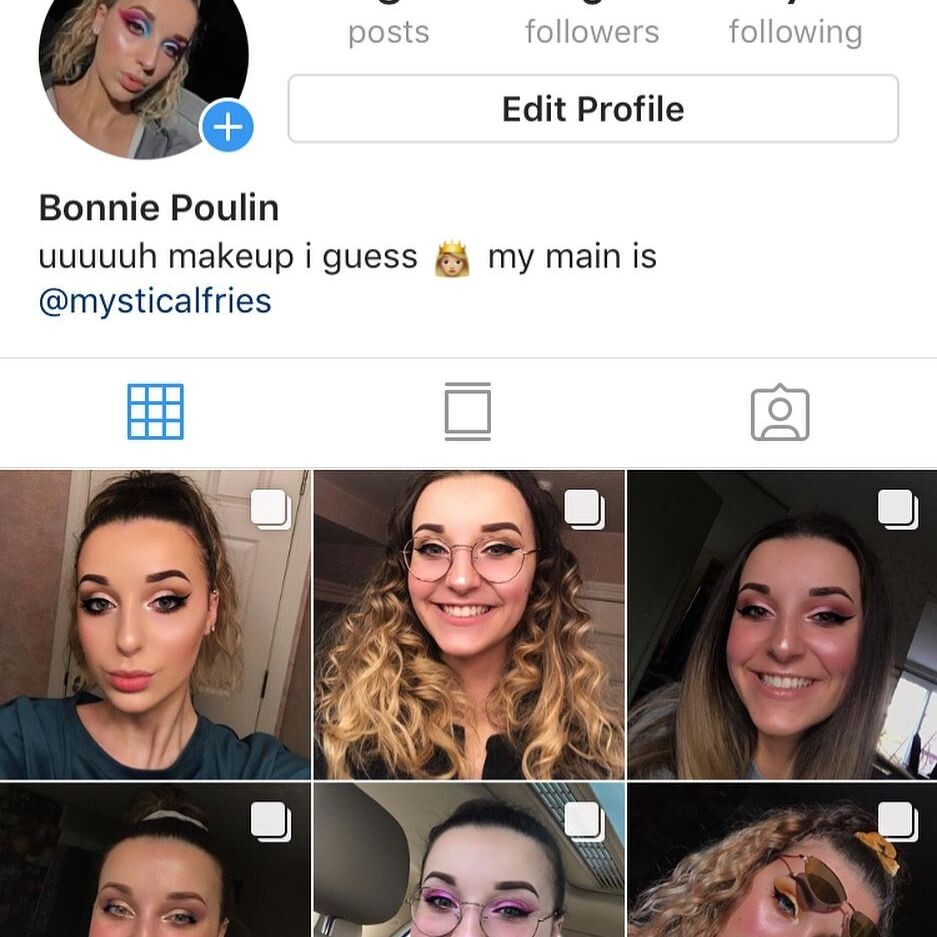Open the post with yellow scrunchie and sunglasses

(782, 862)
